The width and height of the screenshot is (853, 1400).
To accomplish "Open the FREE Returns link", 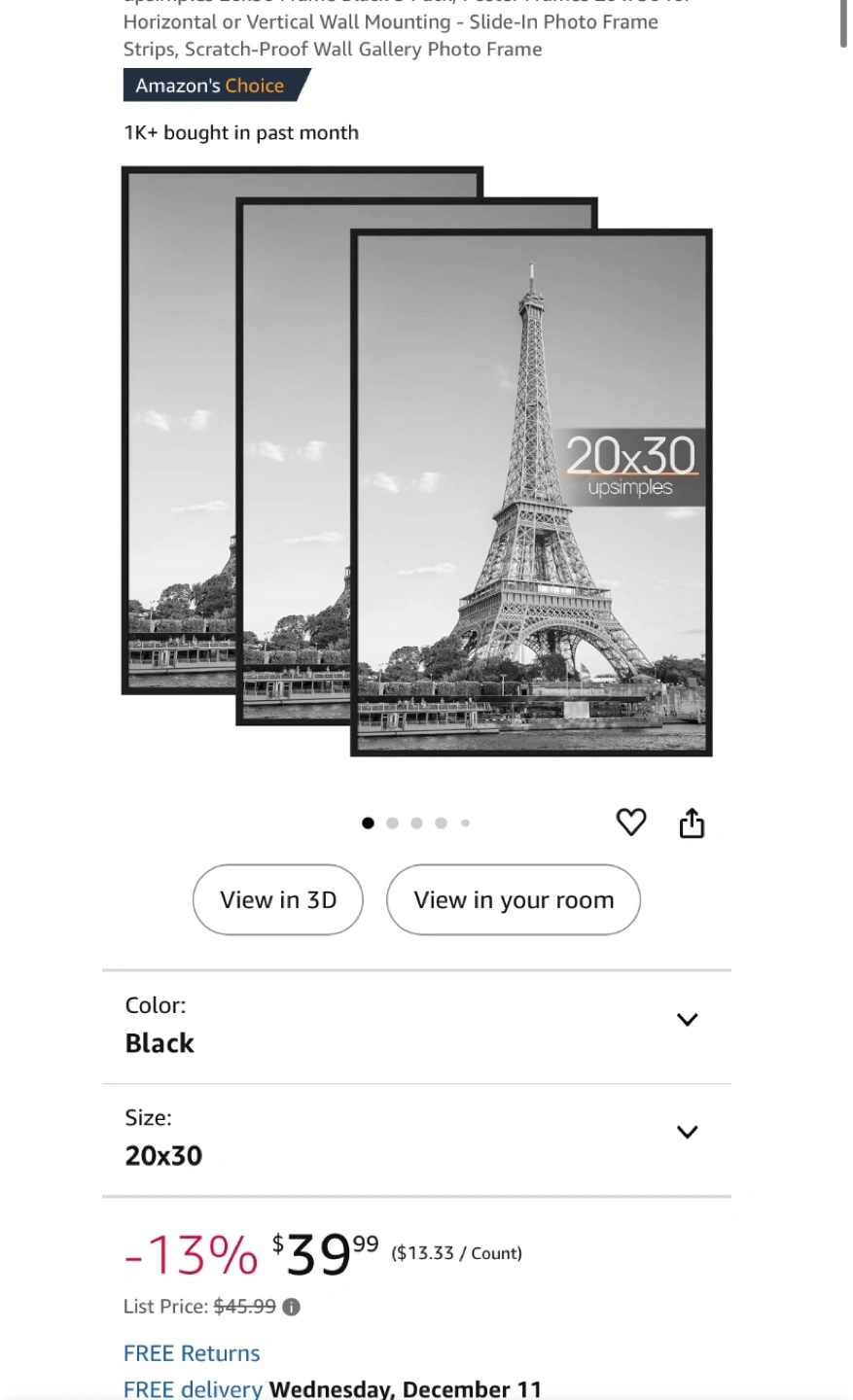I will (x=192, y=1353).
